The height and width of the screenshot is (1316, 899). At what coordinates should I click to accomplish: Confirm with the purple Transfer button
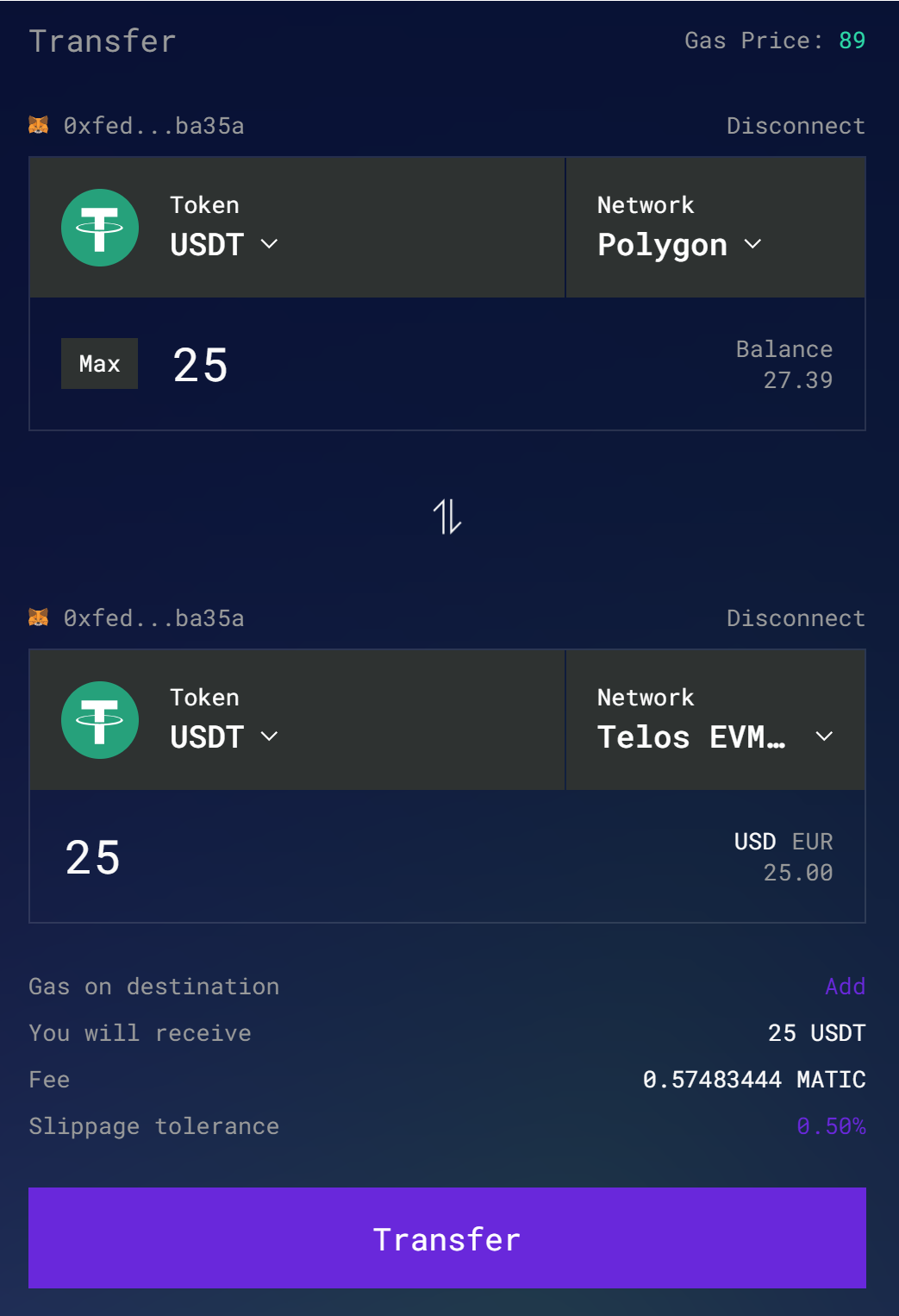[x=447, y=1238]
